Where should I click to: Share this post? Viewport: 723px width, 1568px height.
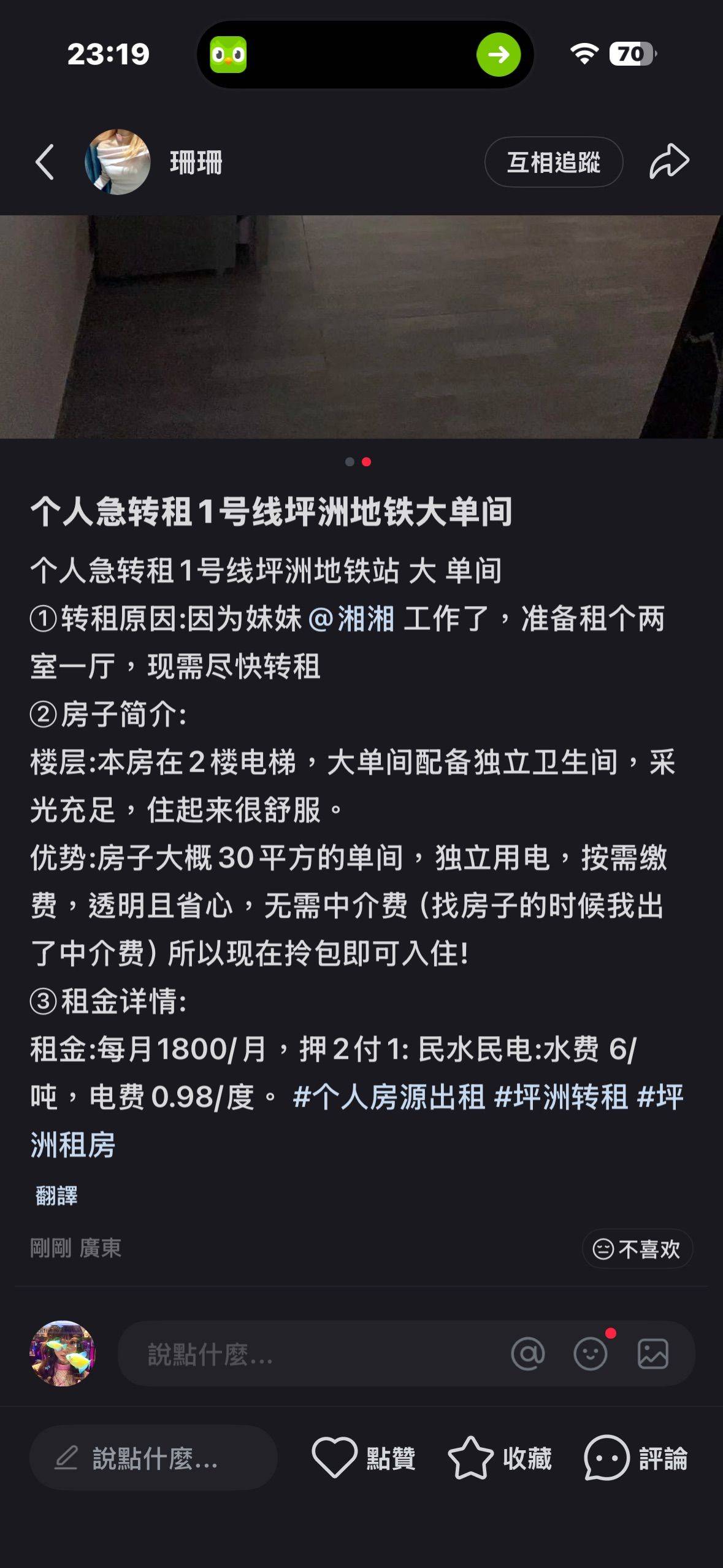pyautogui.click(x=669, y=162)
